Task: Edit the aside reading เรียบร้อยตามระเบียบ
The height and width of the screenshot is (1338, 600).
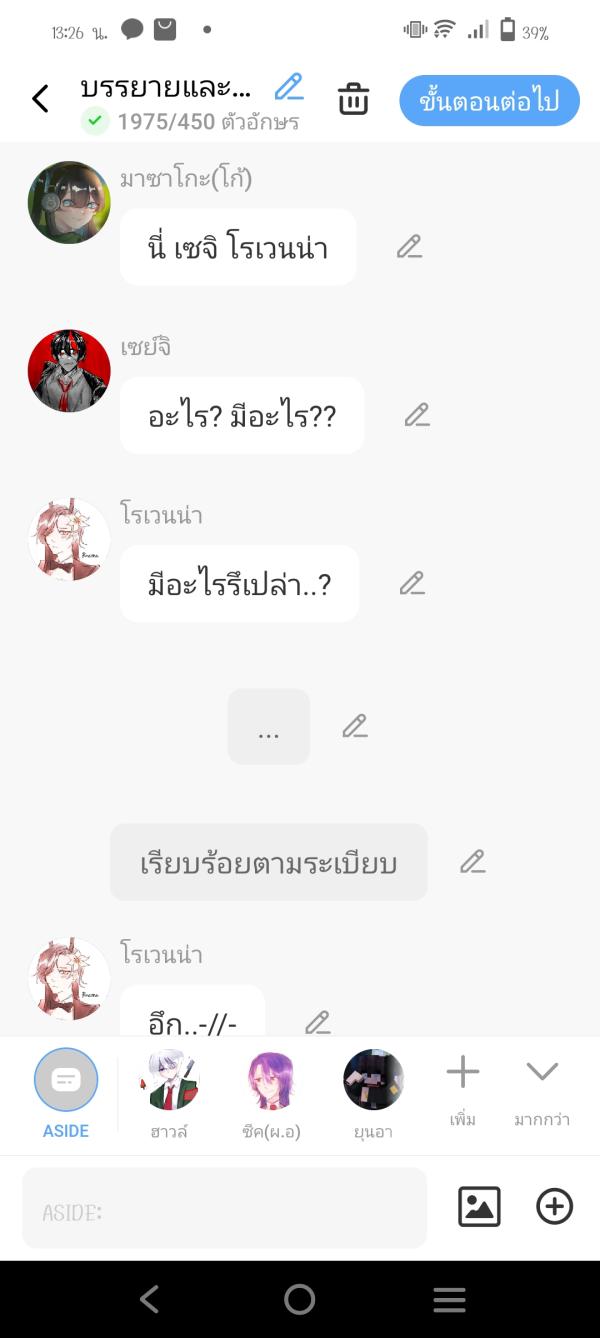Action: pyautogui.click(x=472, y=861)
